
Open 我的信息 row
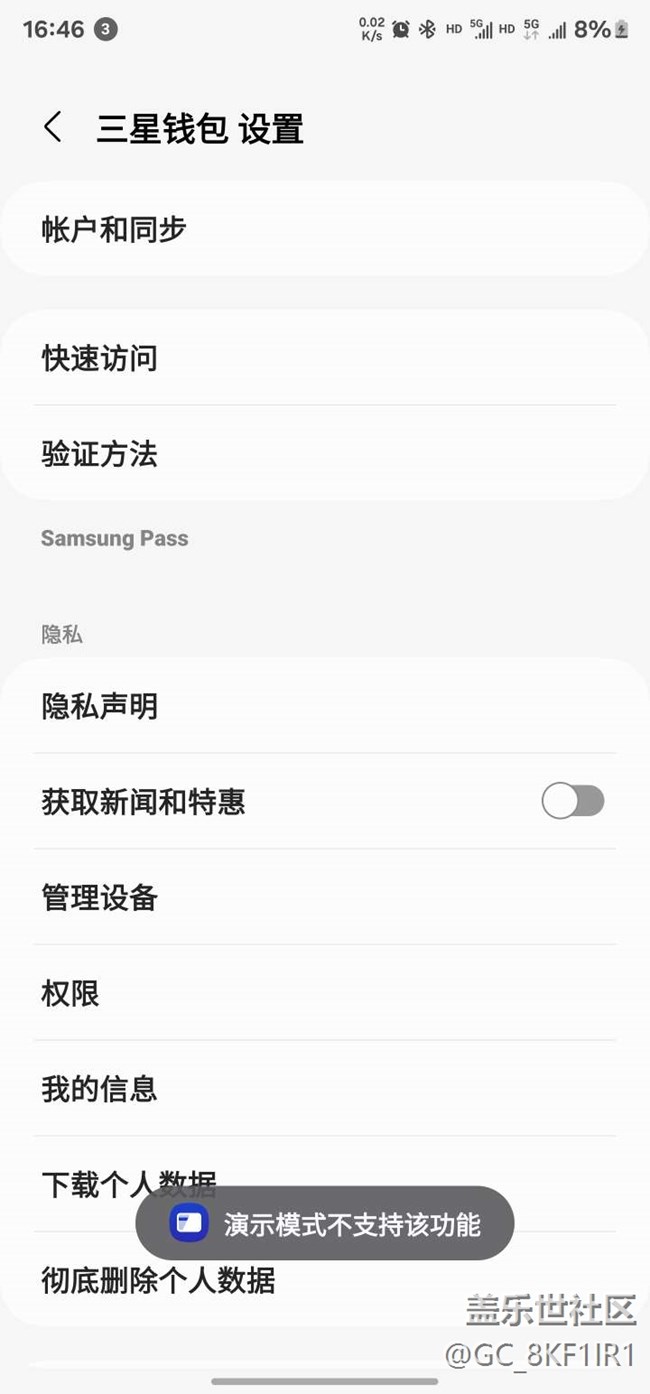tap(325, 1088)
